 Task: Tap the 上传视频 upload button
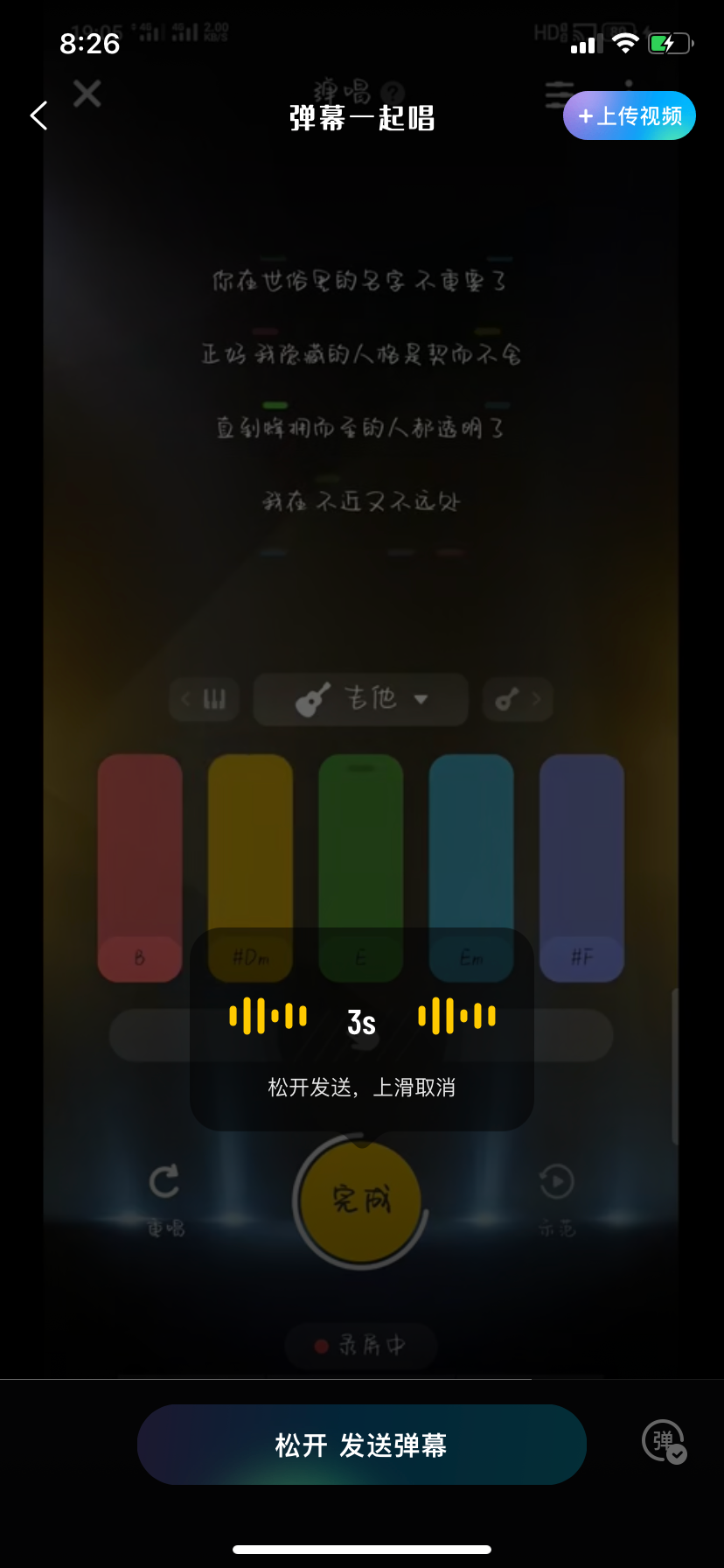[629, 115]
